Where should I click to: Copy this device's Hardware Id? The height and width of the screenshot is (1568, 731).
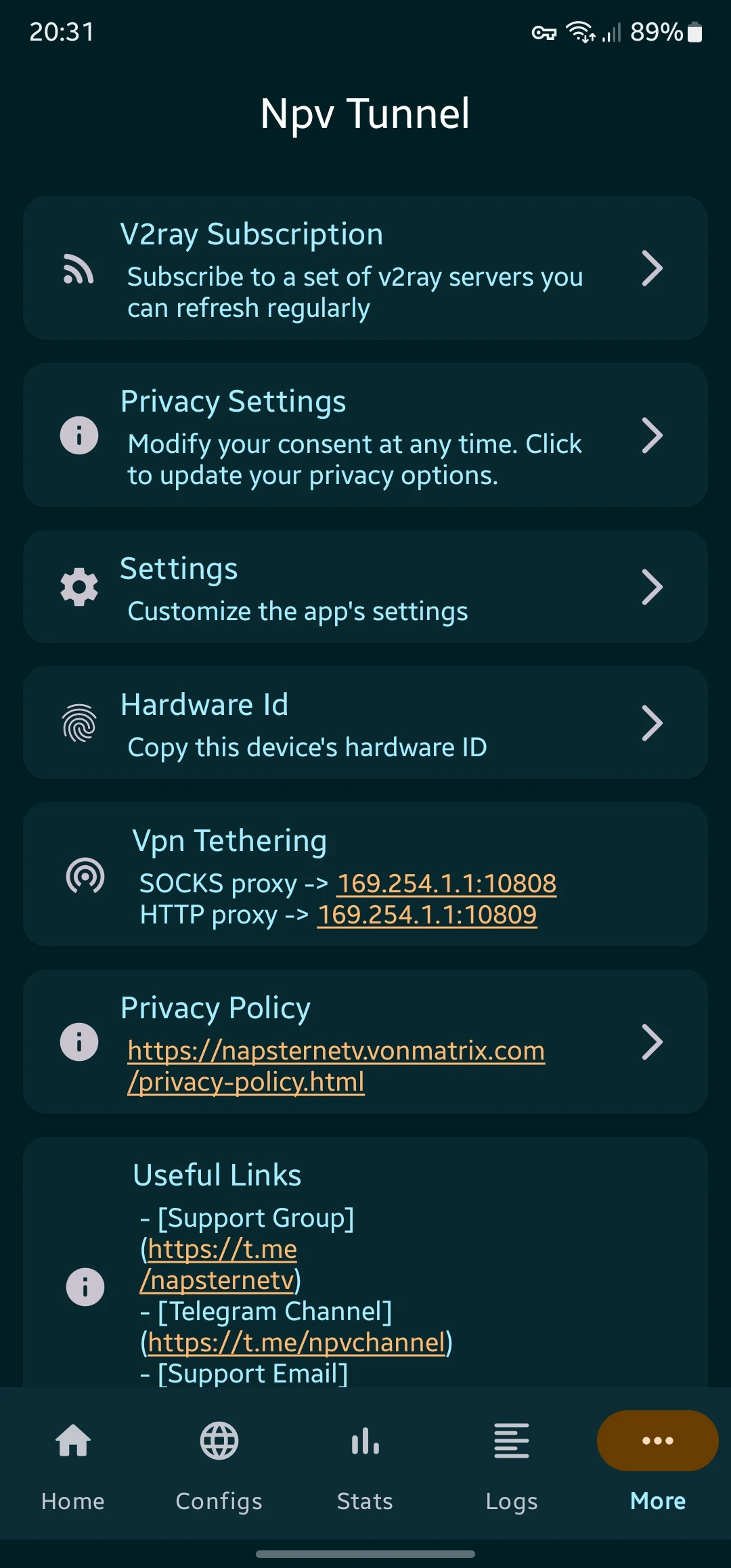[365, 723]
